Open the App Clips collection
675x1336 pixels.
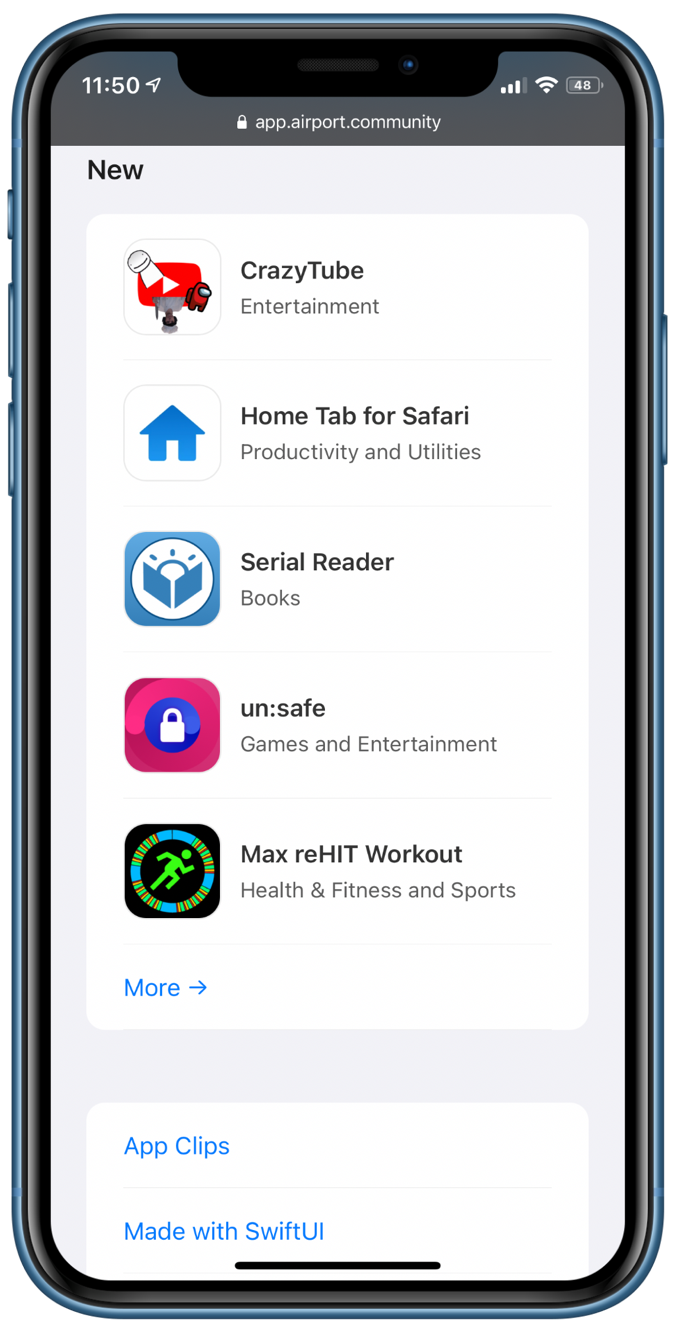click(x=177, y=1146)
